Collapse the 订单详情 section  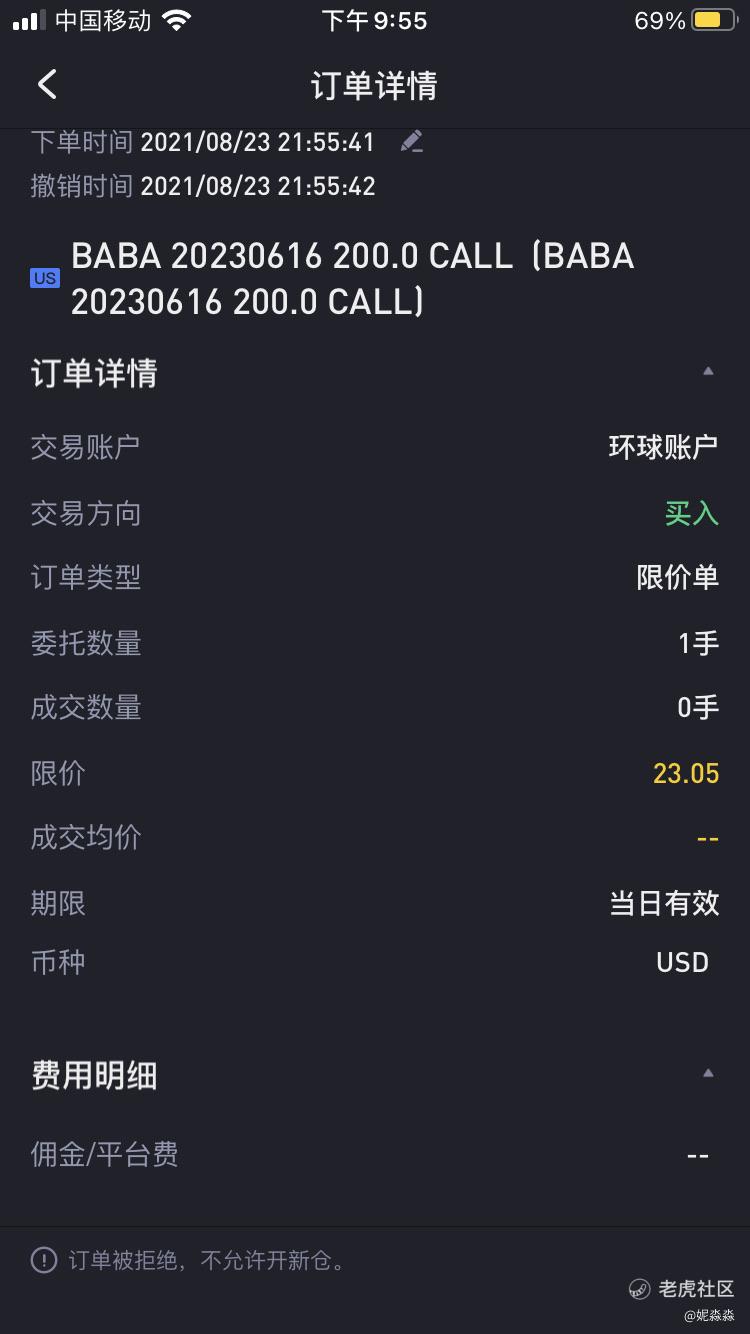click(x=708, y=371)
